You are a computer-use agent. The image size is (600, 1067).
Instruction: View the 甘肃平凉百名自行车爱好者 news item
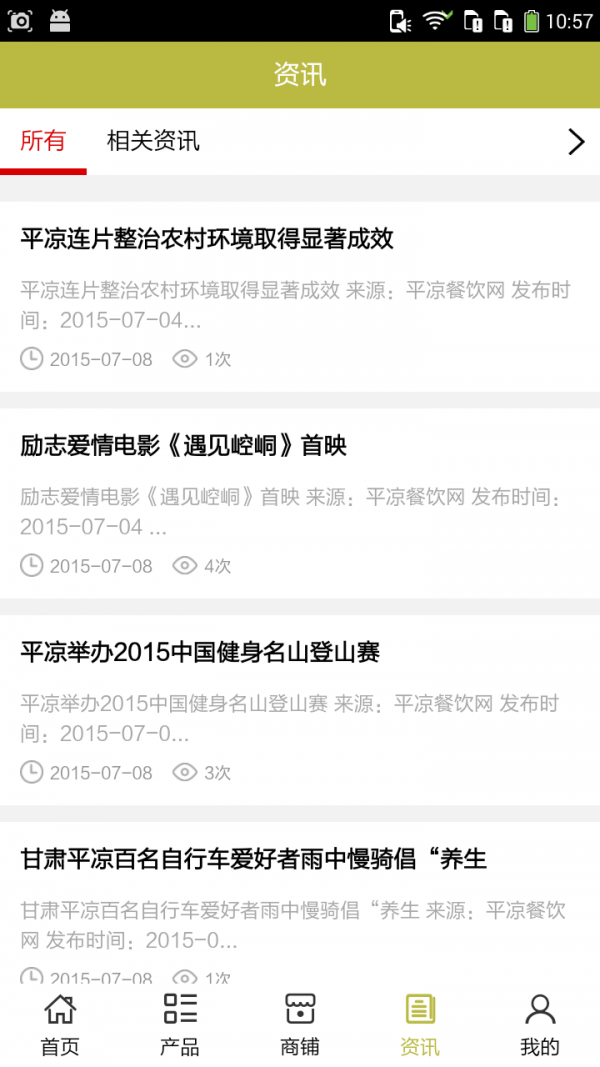click(x=254, y=859)
